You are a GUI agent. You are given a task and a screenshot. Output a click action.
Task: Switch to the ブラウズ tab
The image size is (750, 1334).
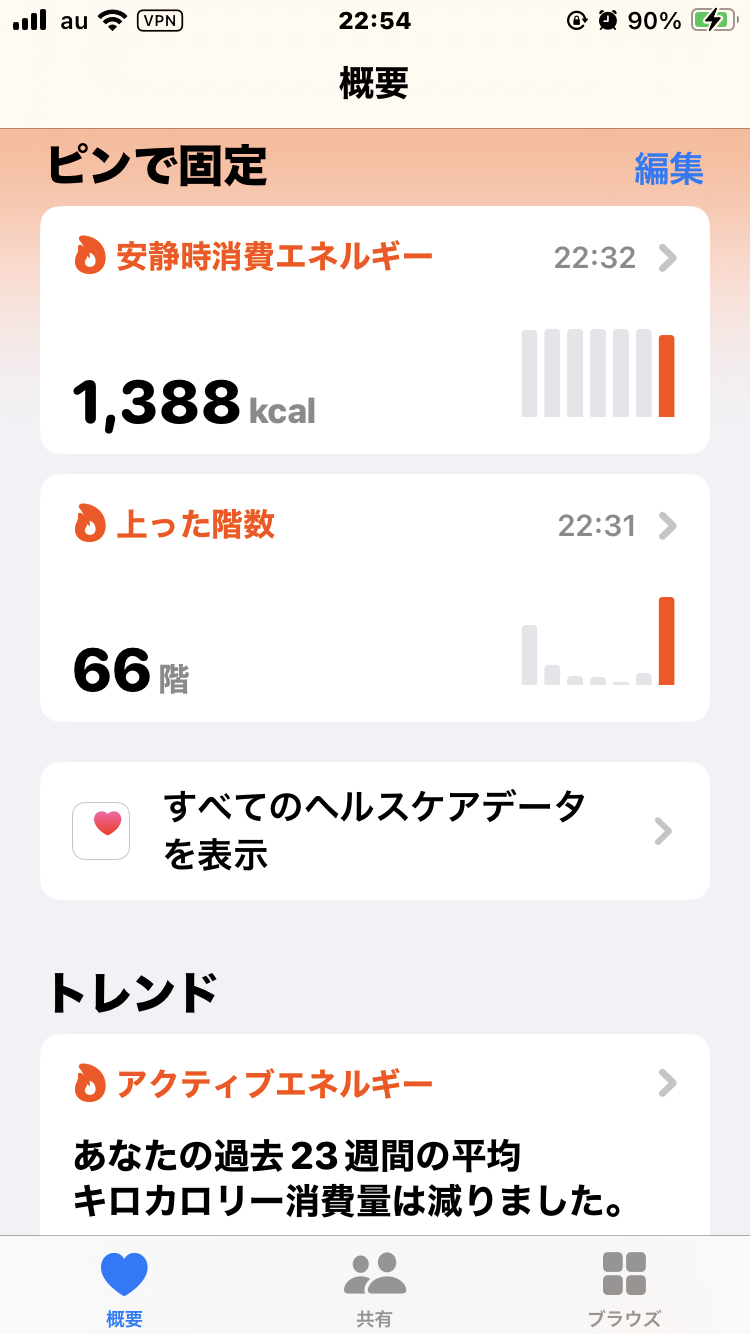pos(624,1287)
